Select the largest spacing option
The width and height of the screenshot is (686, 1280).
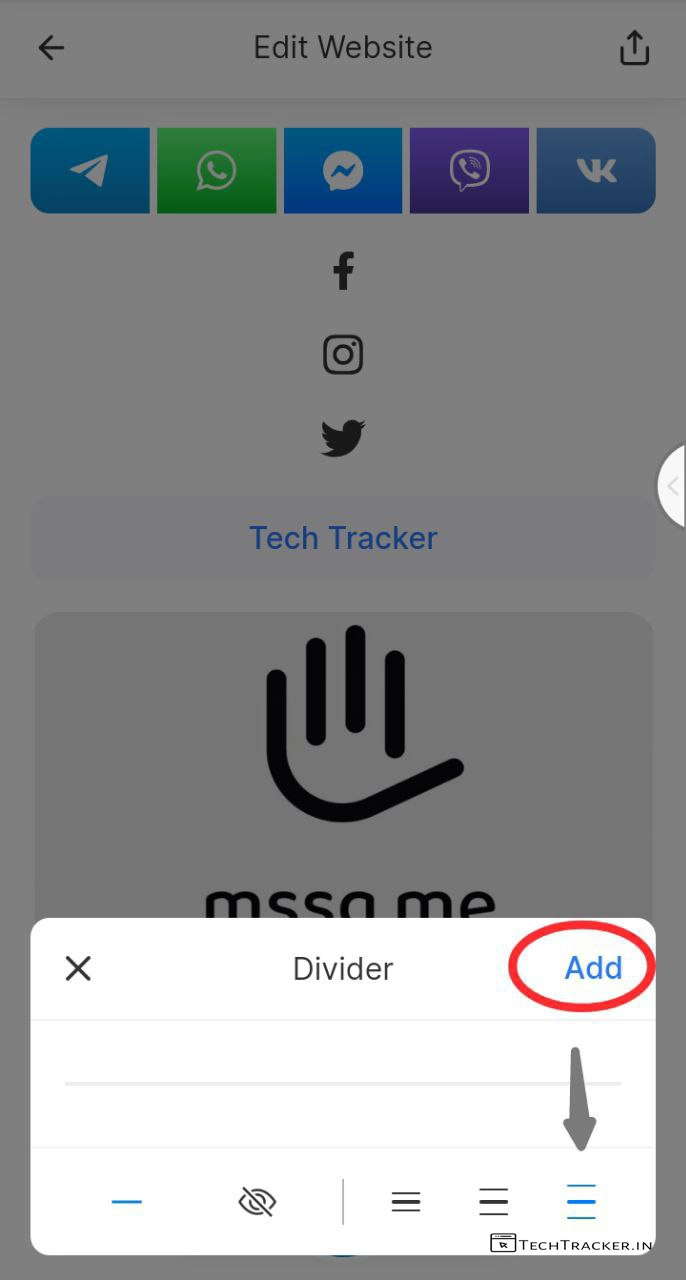581,1201
